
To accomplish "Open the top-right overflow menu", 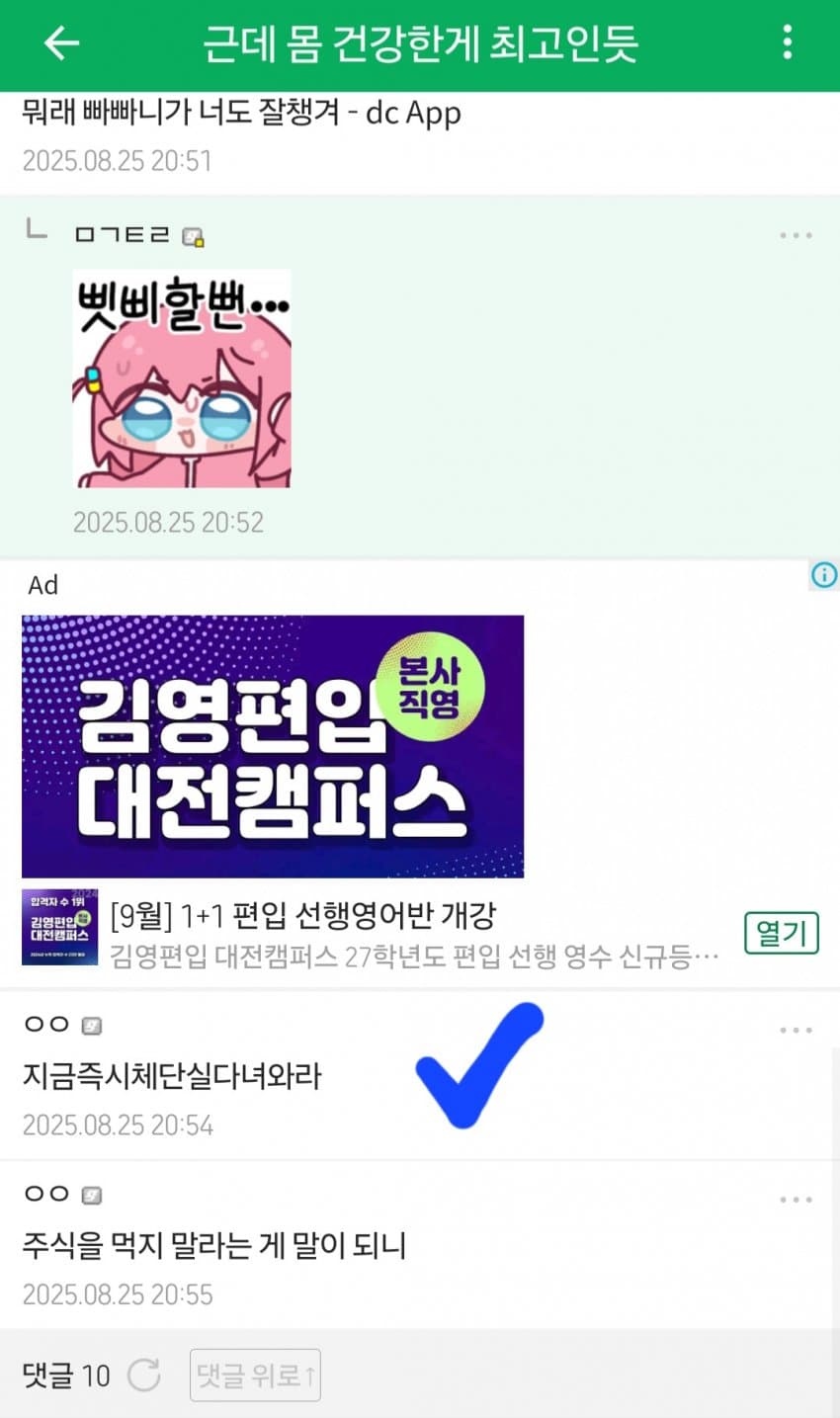I will [x=787, y=42].
